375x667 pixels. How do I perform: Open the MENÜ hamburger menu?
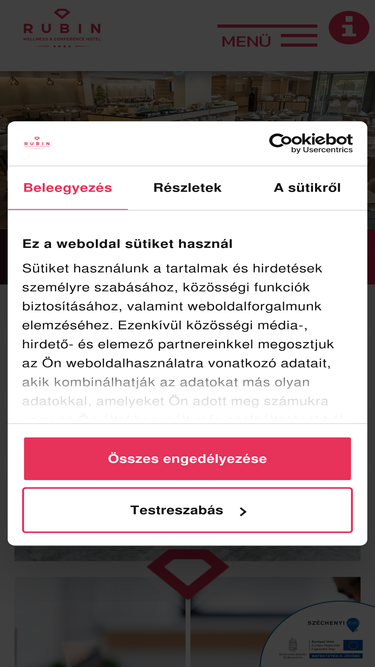(267, 36)
